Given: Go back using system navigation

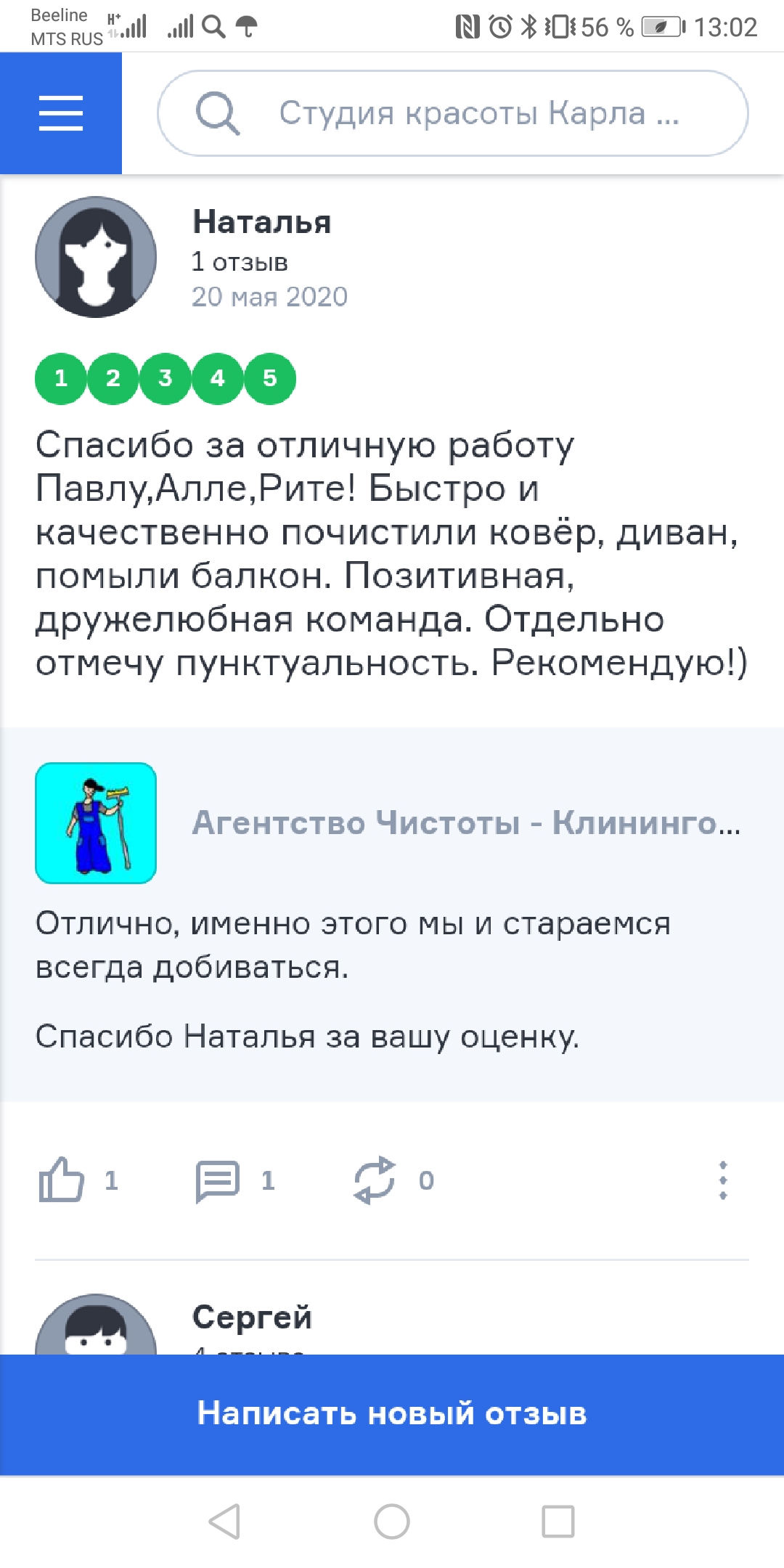Looking at the screenshot, I should point(224,1521).
